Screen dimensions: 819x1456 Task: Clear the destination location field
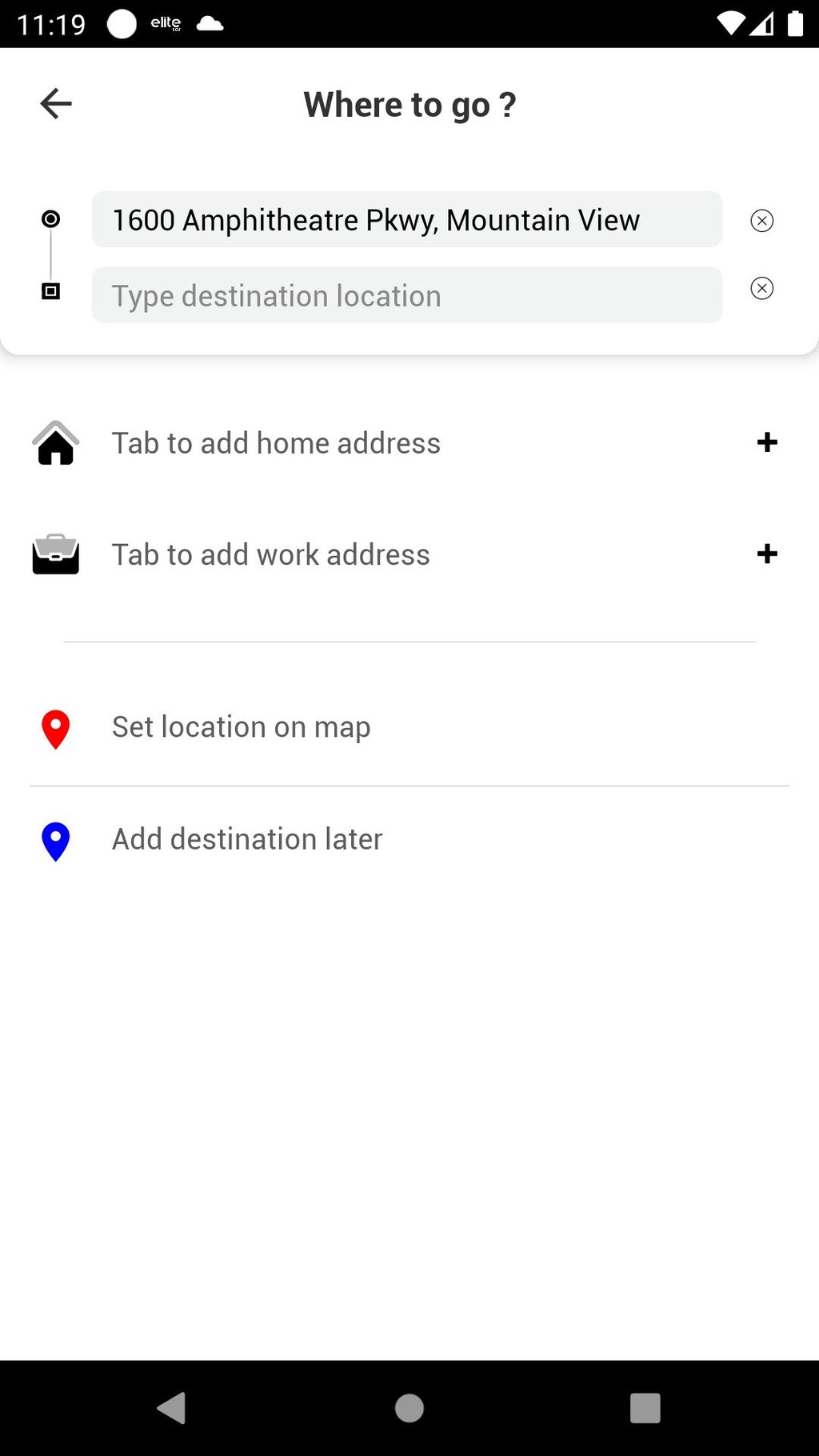[761, 288]
